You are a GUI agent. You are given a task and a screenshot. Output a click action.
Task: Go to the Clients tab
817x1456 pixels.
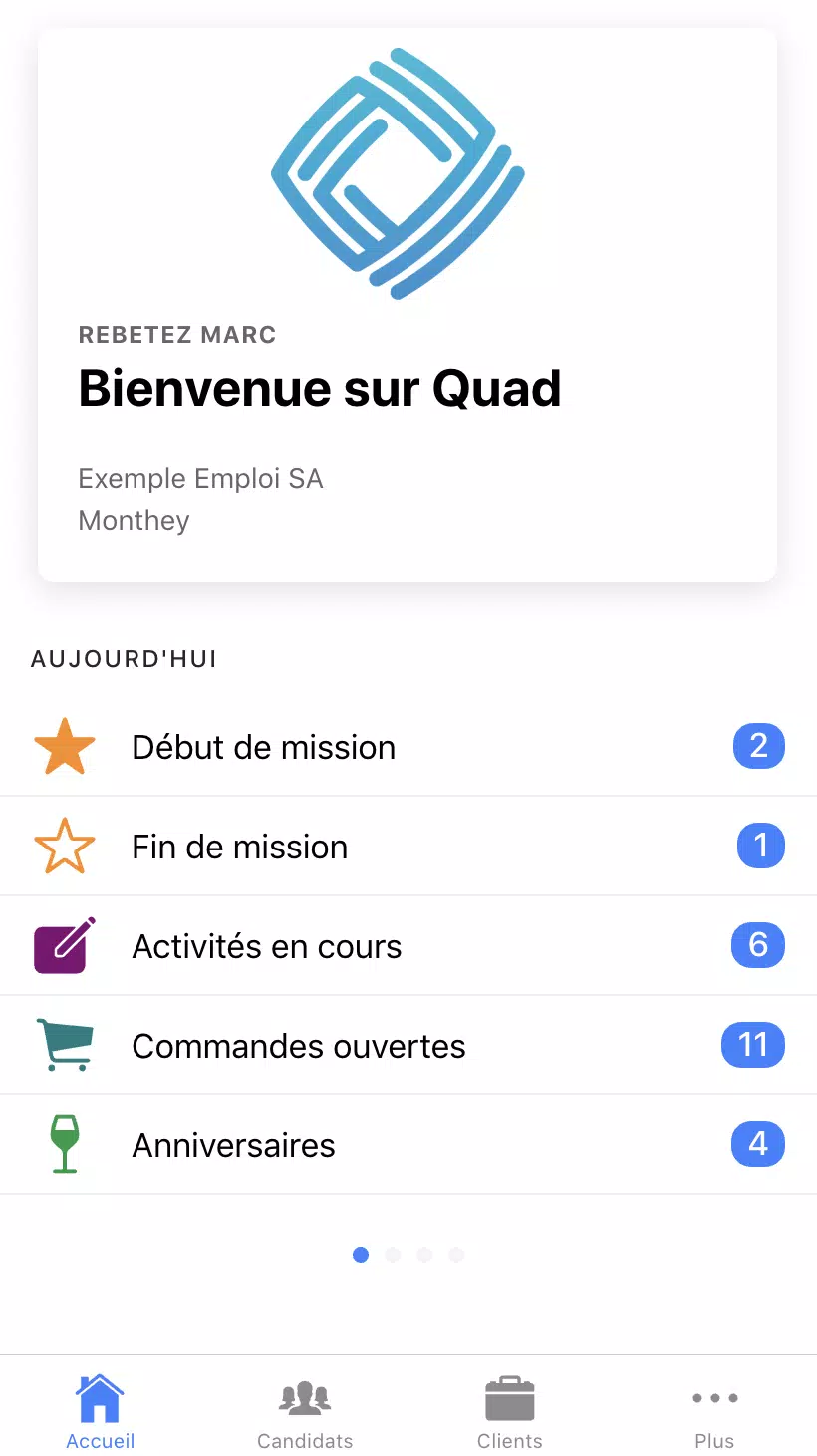[x=510, y=1413]
